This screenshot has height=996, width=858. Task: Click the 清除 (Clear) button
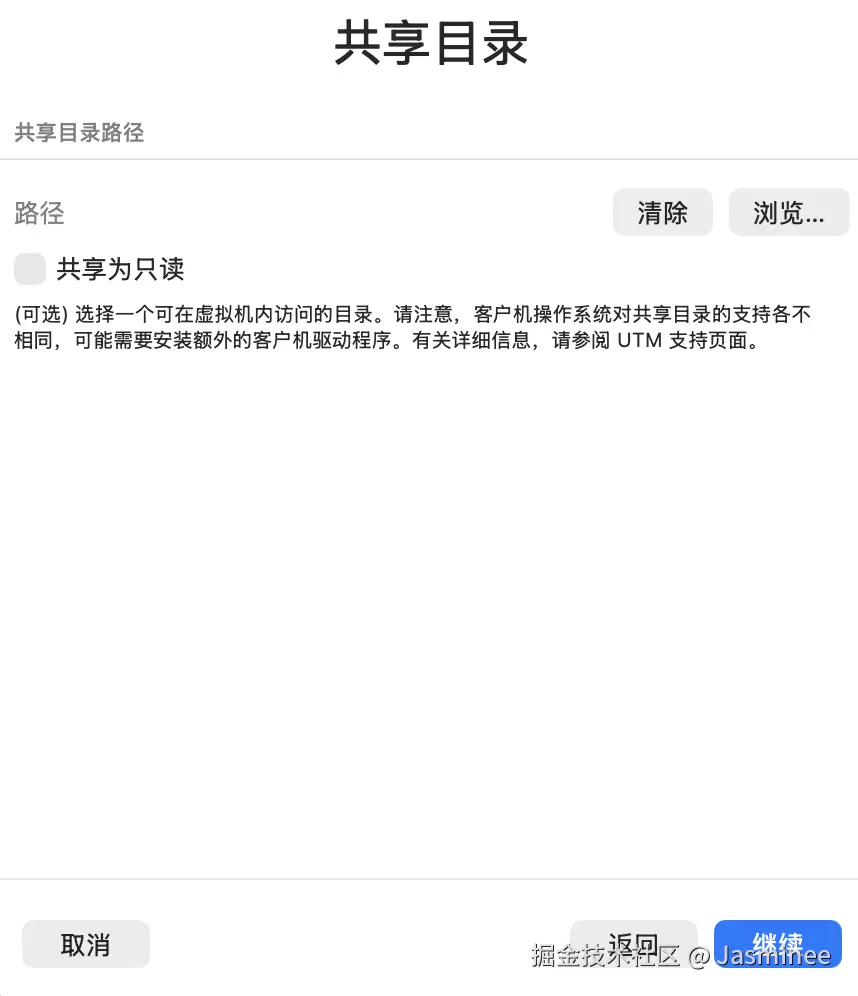[662, 212]
